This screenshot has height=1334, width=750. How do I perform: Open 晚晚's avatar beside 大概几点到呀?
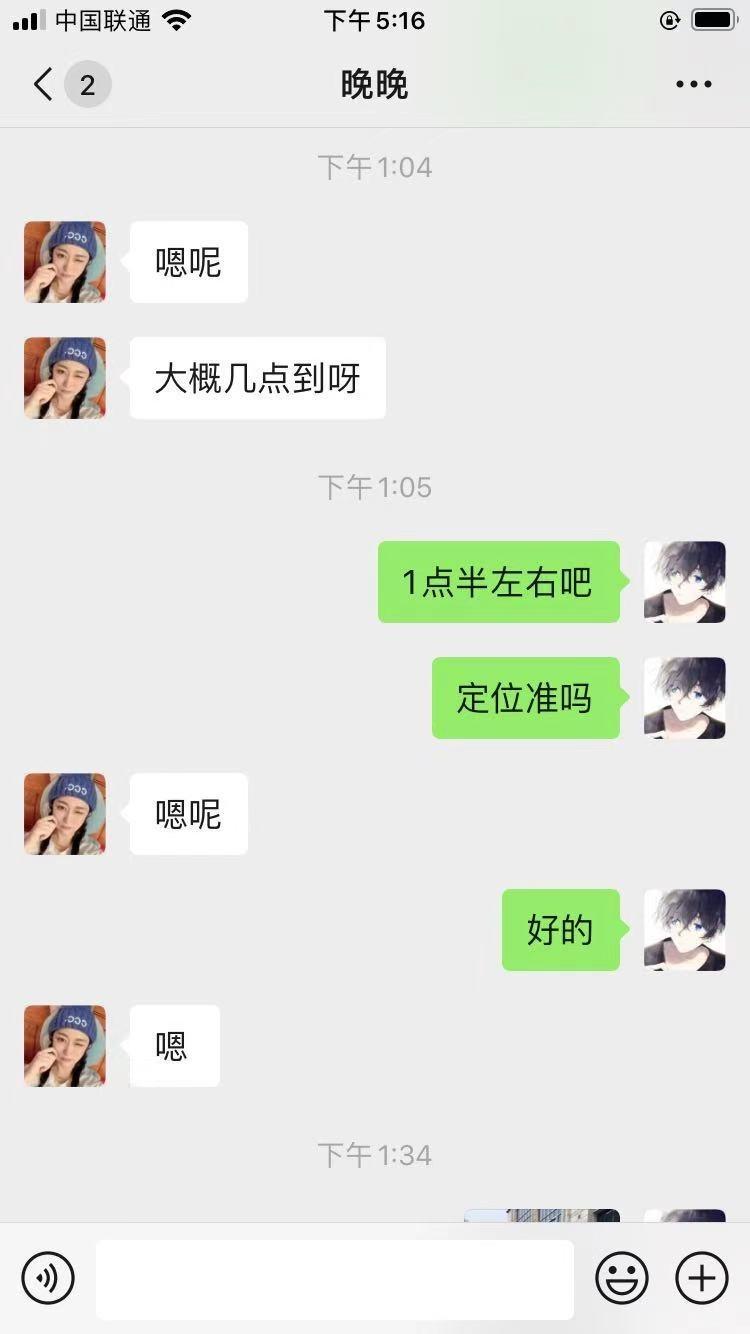point(65,378)
